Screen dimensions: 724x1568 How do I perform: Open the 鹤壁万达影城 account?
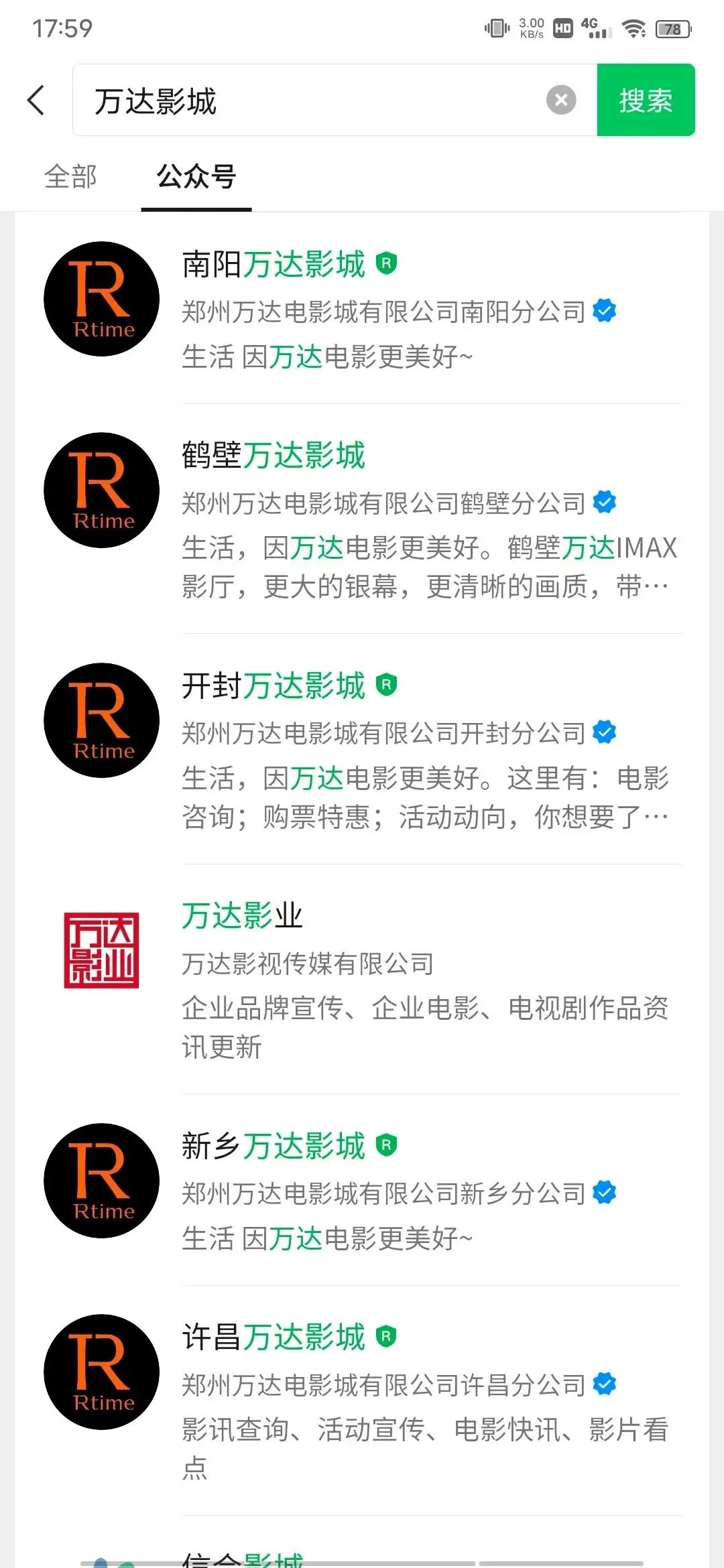[362, 519]
